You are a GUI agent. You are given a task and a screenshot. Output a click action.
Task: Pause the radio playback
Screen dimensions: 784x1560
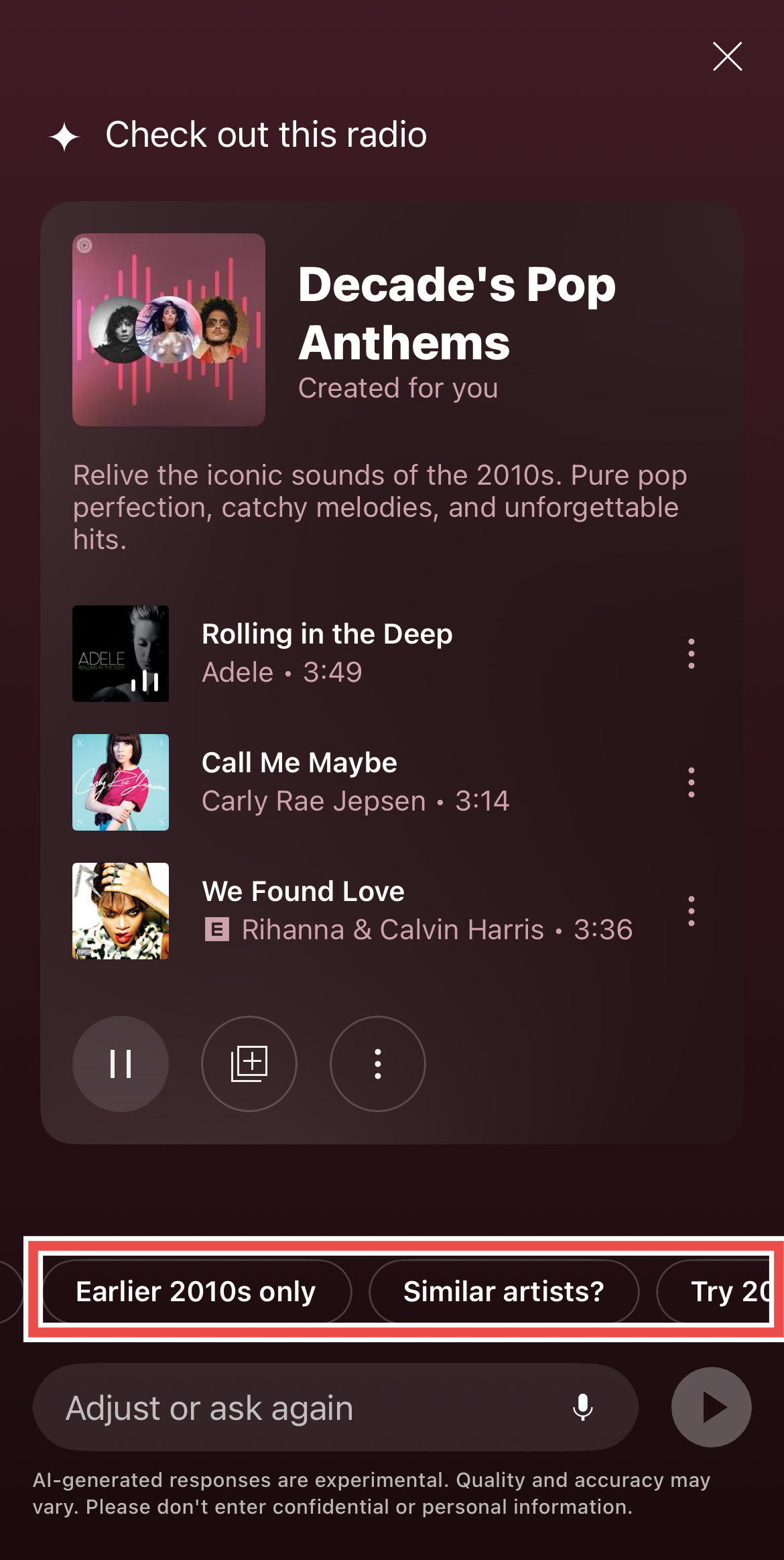(x=121, y=1063)
